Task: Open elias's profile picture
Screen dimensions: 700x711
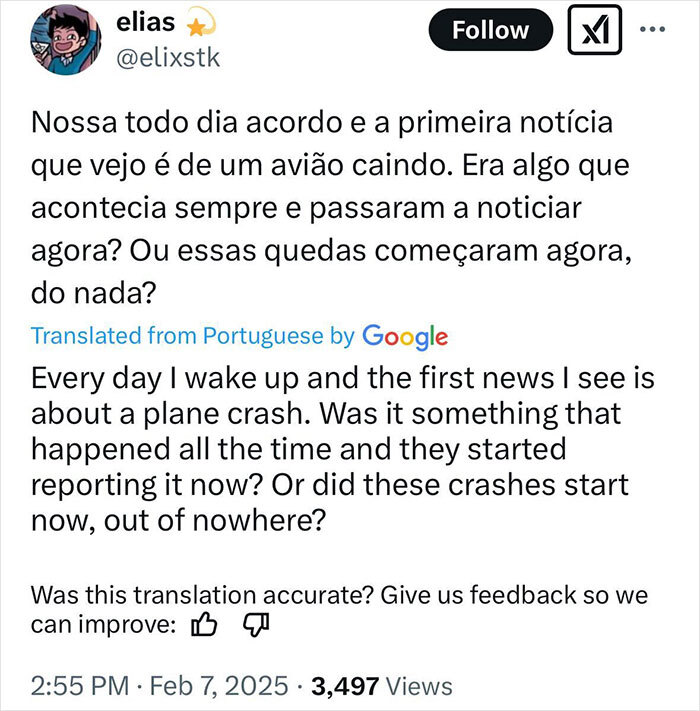Action: (68, 38)
